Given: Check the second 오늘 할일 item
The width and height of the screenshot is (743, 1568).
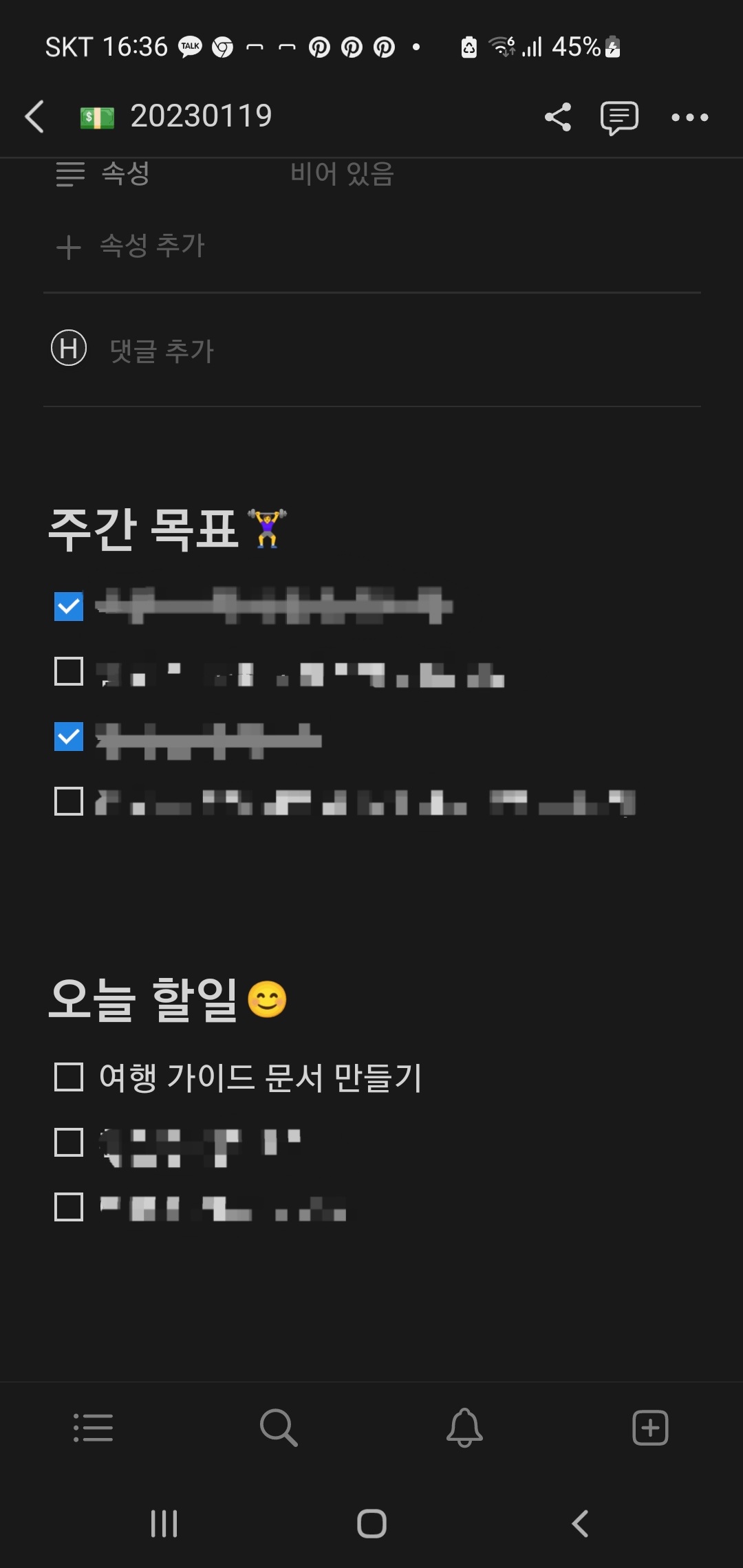Looking at the screenshot, I should pyautogui.click(x=69, y=1142).
